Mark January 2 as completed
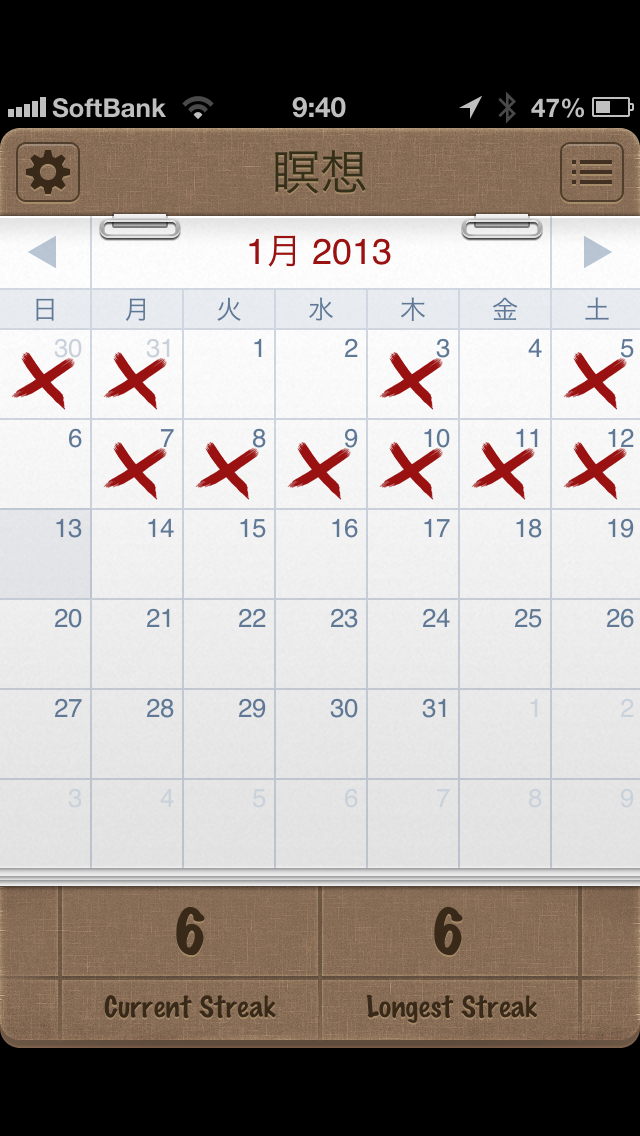This screenshot has width=640, height=1136. [321, 374]
